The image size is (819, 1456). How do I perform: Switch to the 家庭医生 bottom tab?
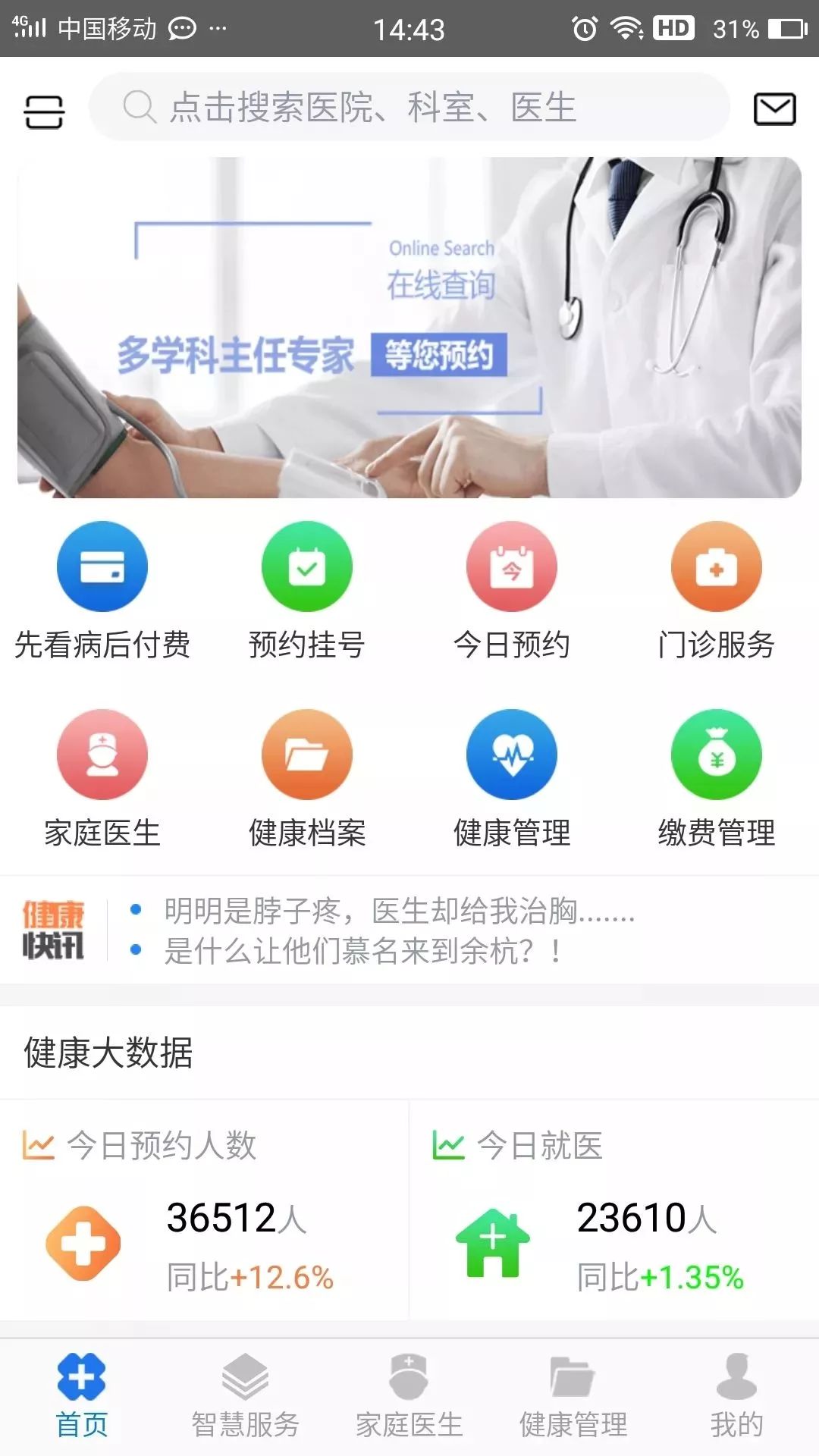[409, 1397]
